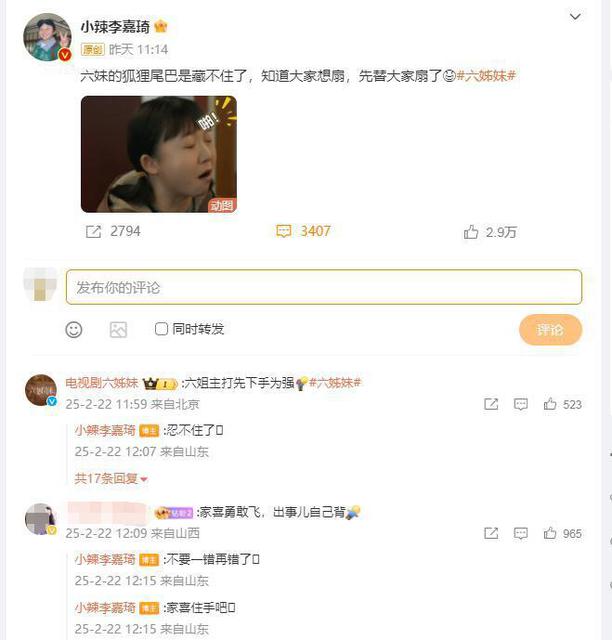Image resolution: width=612 pixels, height=640 pixels.
Task: Attach an image to the comment
Action: coord(118,329)
